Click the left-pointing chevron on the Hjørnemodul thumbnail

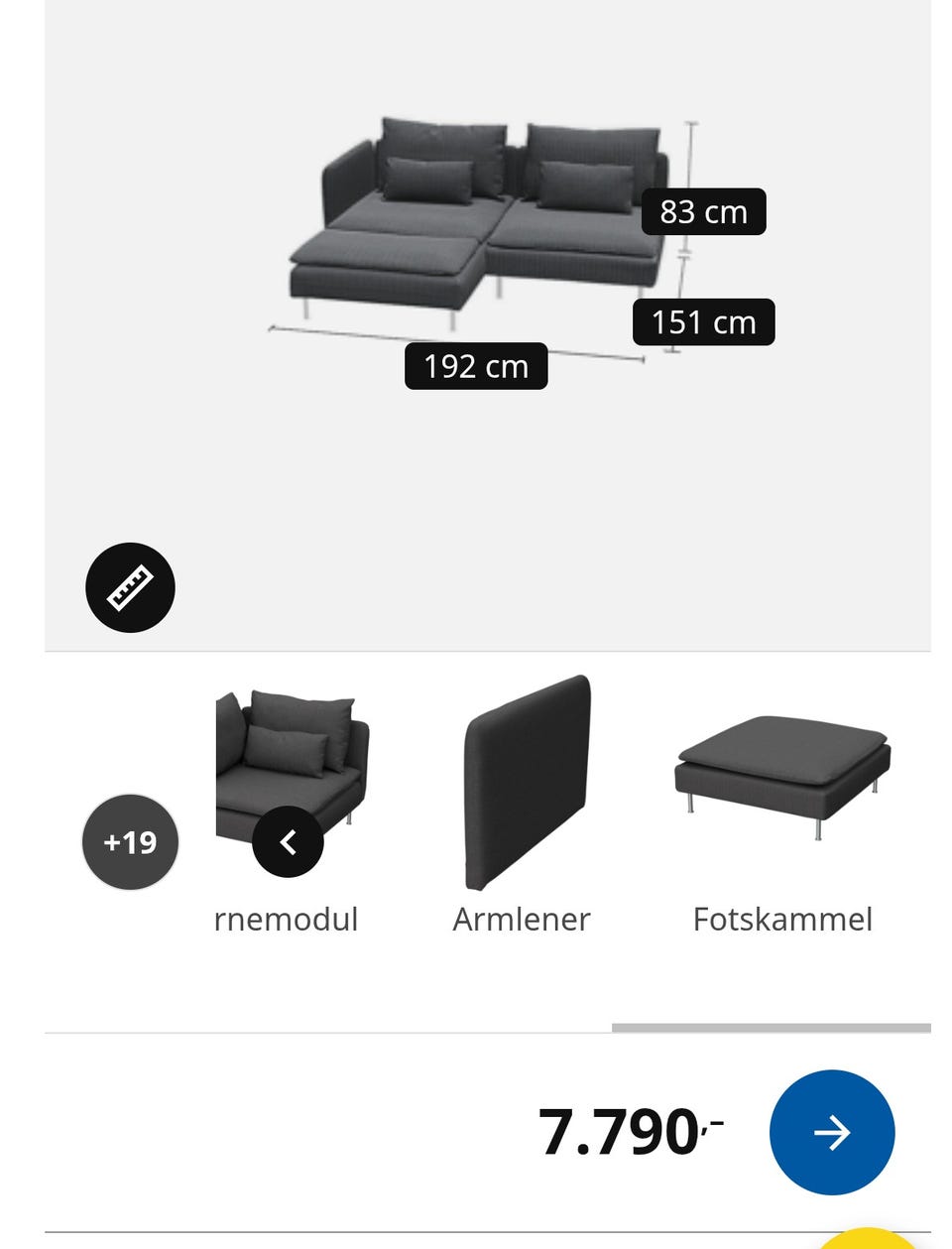pyautogui.click(x=289, y=841)
